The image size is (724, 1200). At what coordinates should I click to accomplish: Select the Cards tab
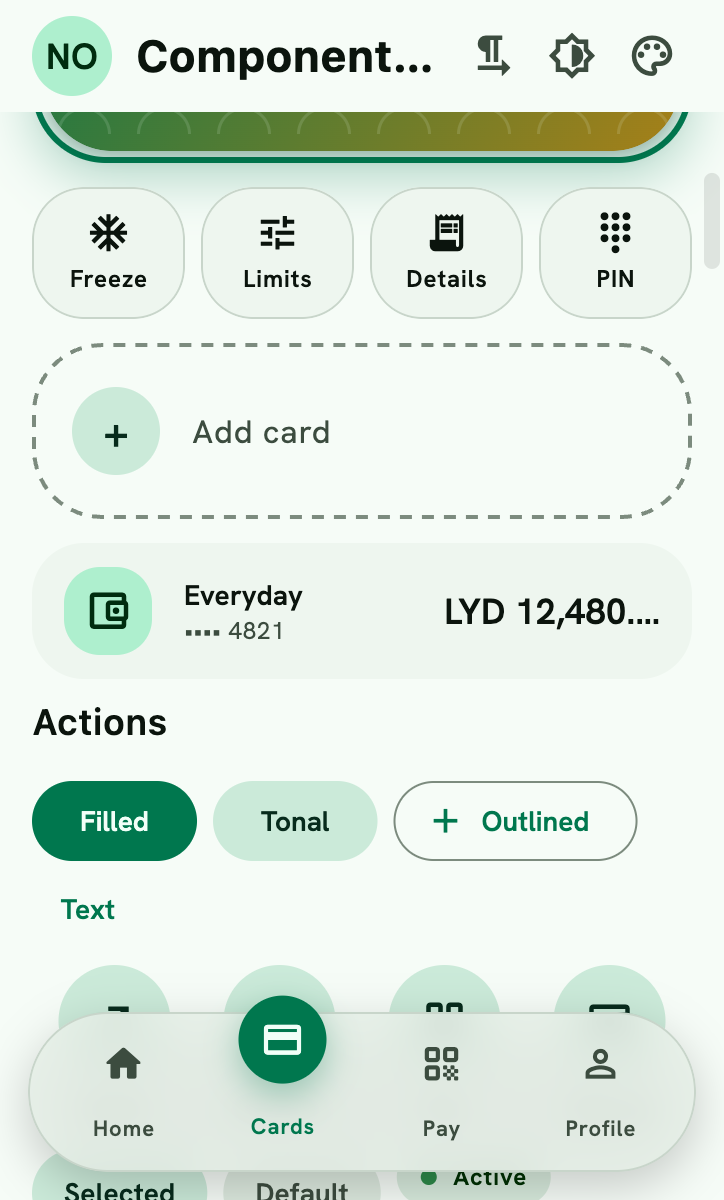pyautogui.click(x=282, y=1070)
